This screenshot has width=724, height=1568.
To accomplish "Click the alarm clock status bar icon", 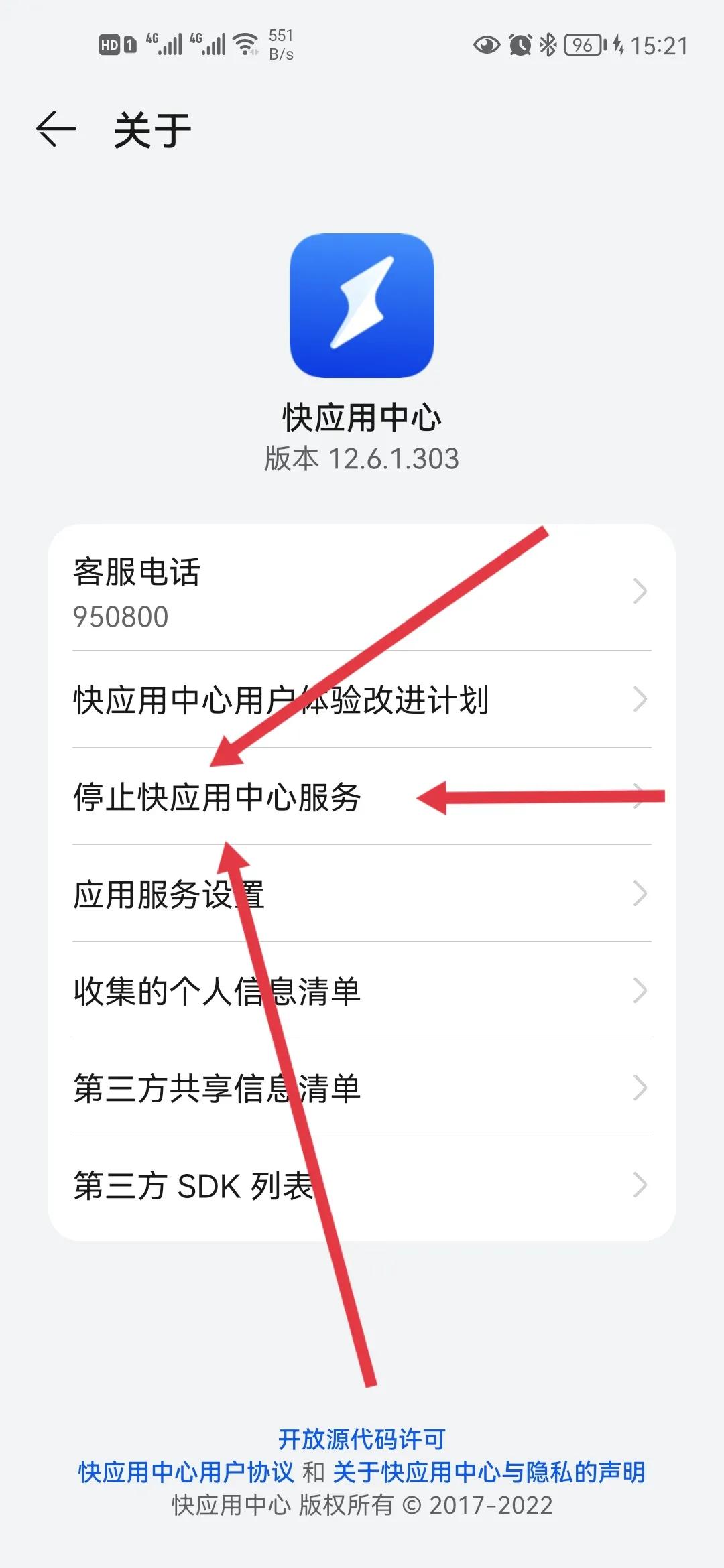I will [520, 44].
